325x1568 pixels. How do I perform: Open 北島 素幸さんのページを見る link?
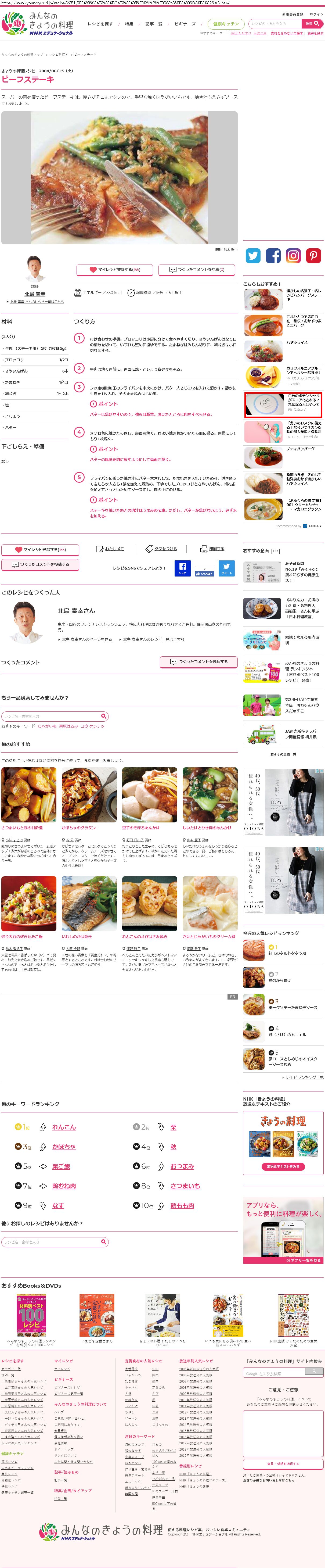click(87, 639)
